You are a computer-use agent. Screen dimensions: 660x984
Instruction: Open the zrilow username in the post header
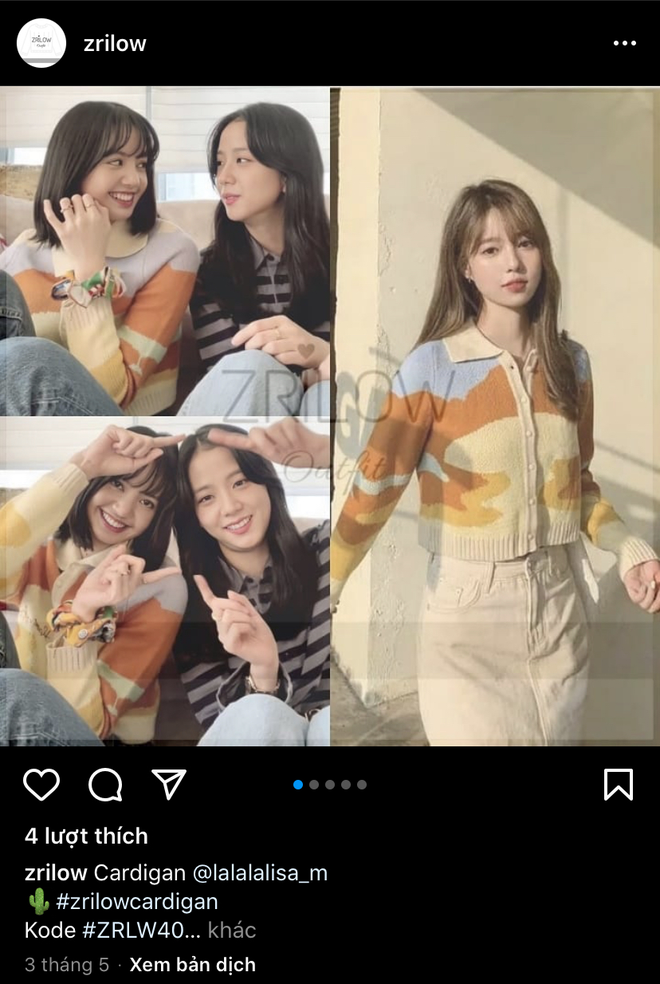click(x=115, y=43)
